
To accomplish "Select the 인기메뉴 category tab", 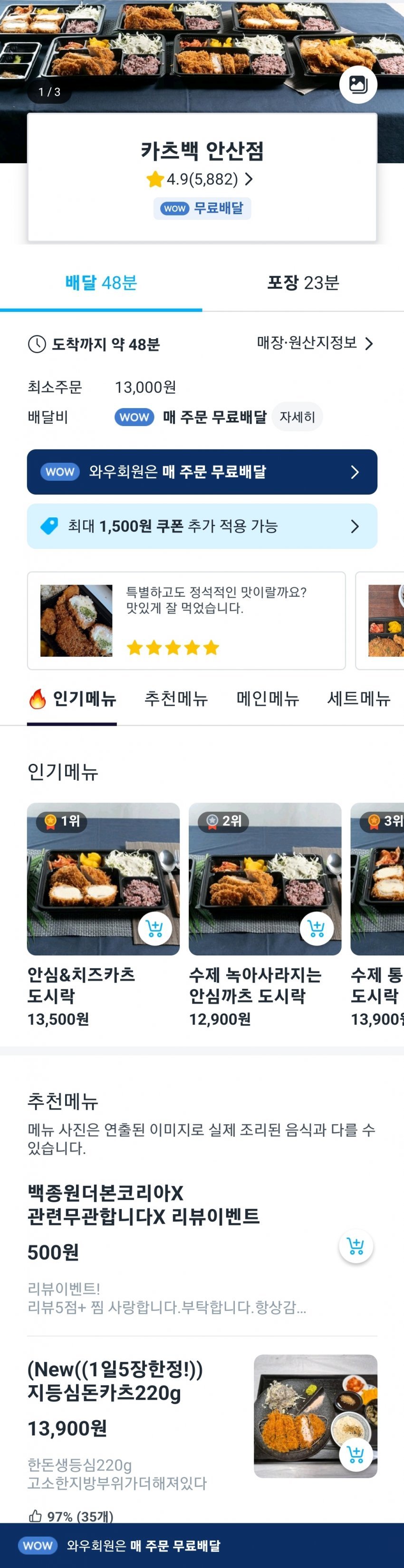I will [73, 699].
